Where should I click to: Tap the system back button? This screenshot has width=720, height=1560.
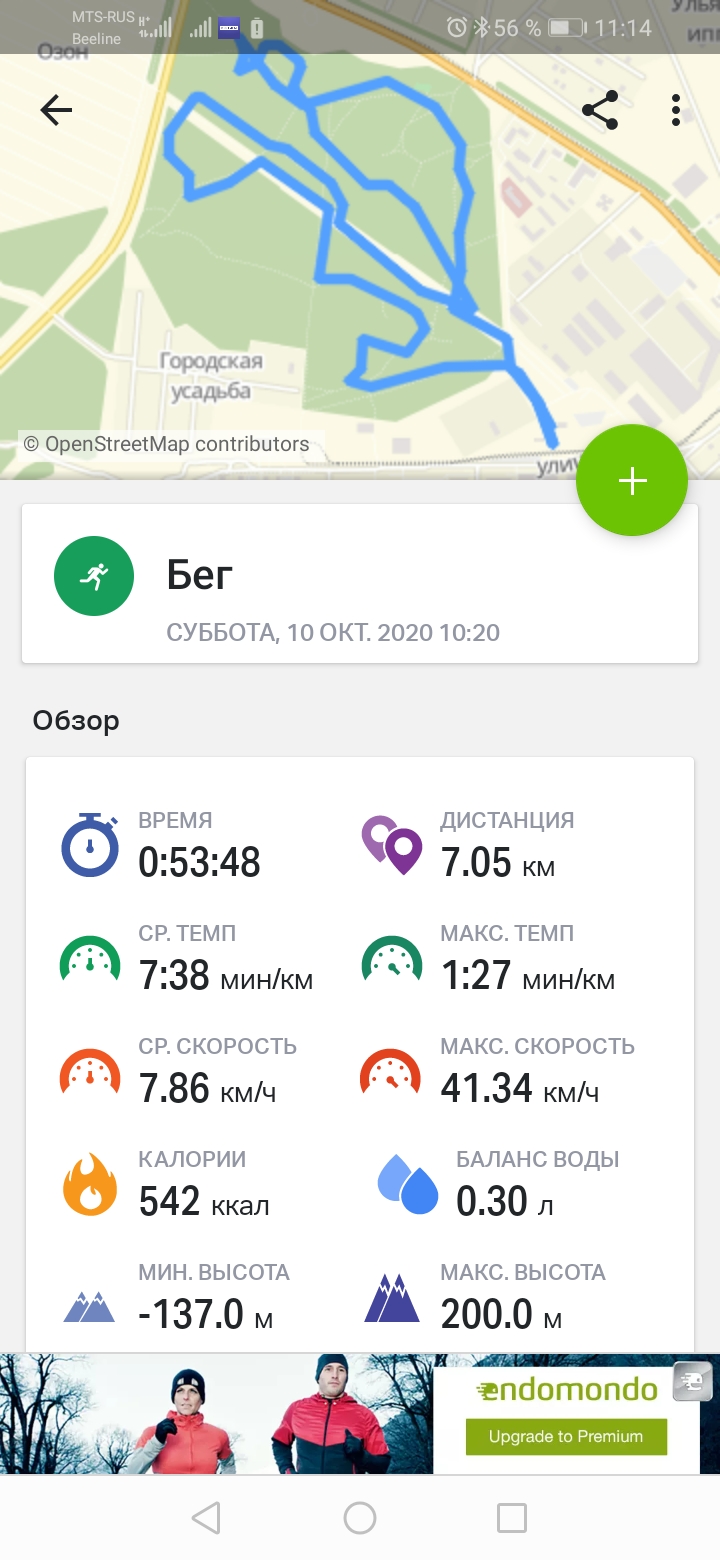click(x=206, y=1518)
